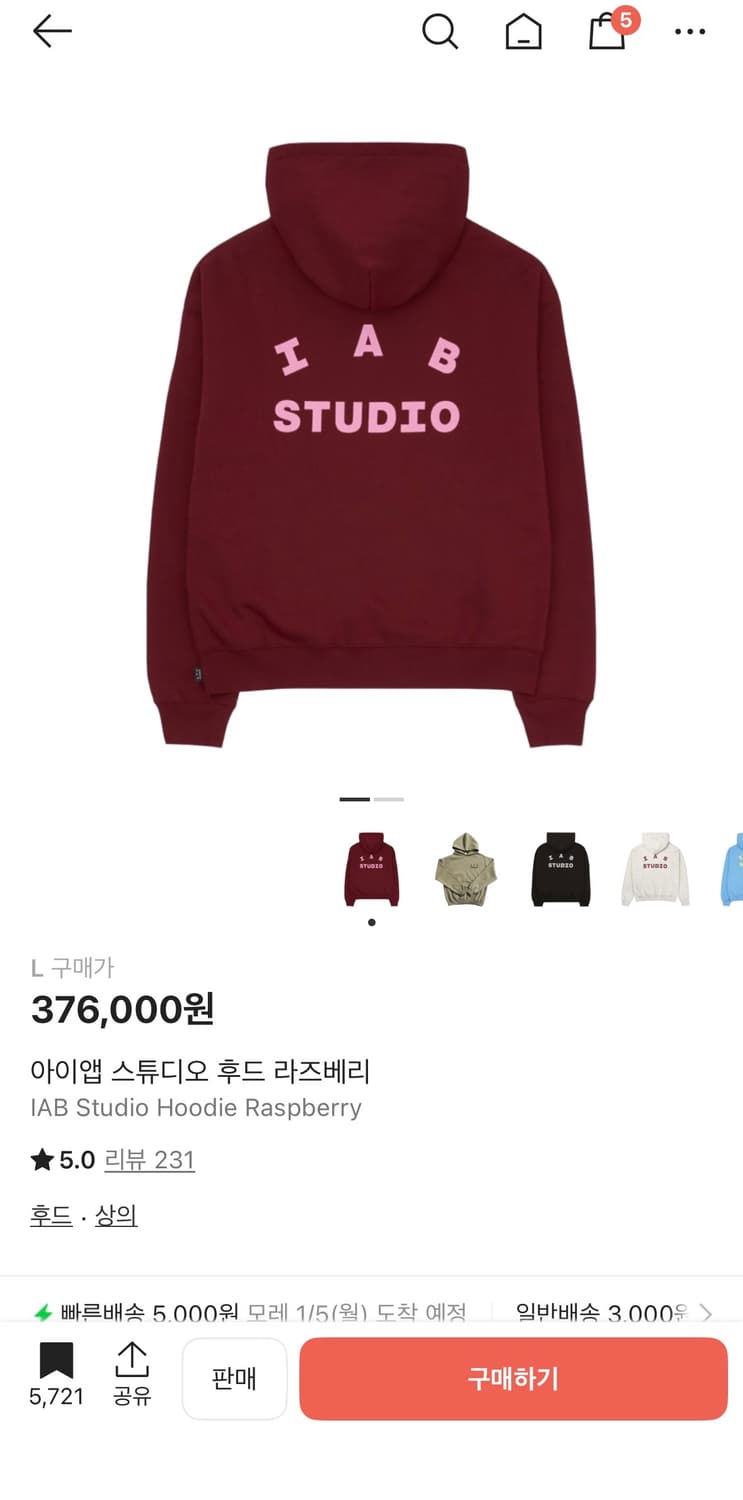Open the shopping bag with 5 items
The image size is (743, 1500).
[x=606, y=31]
